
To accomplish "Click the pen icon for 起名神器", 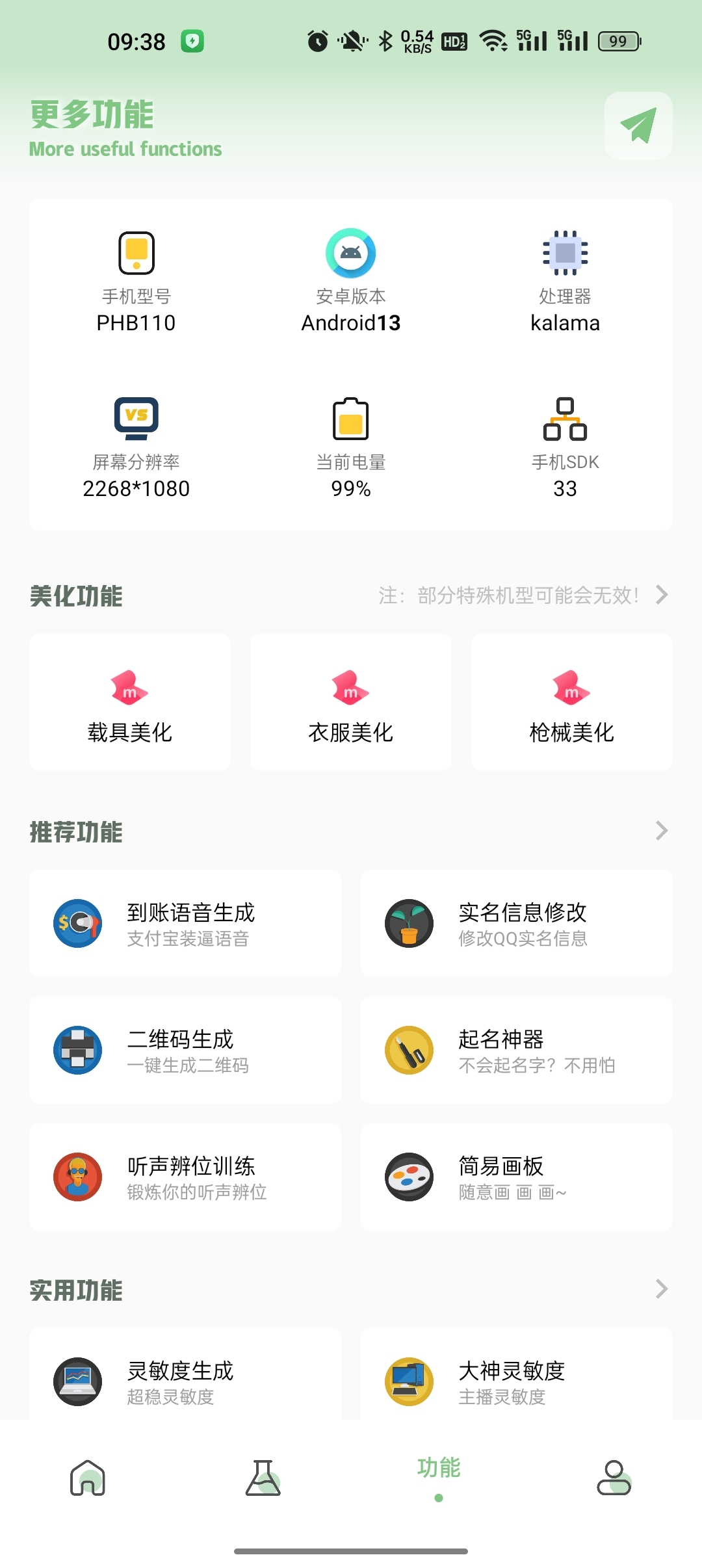I will point(408,1051).
